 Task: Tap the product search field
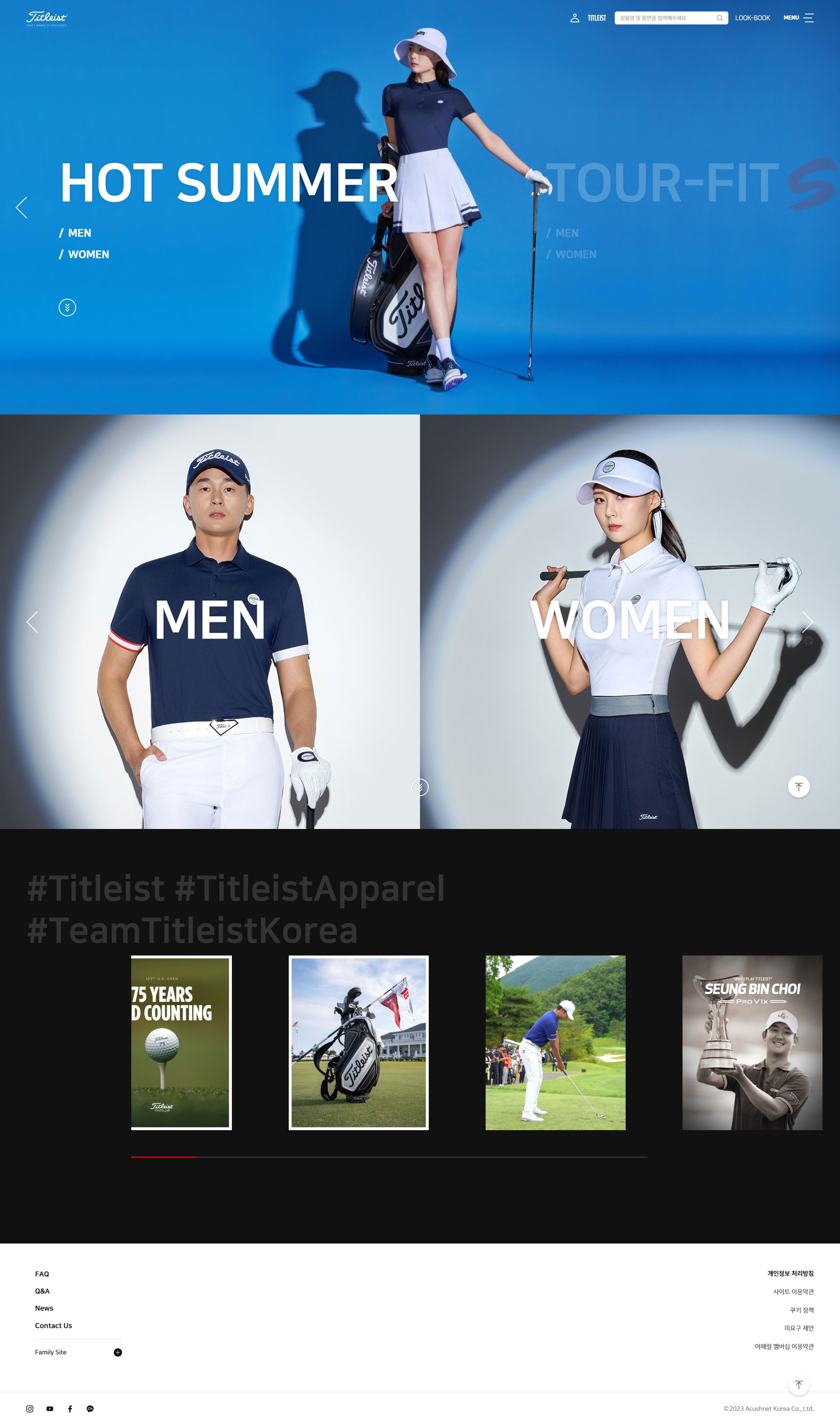(665, 18)
